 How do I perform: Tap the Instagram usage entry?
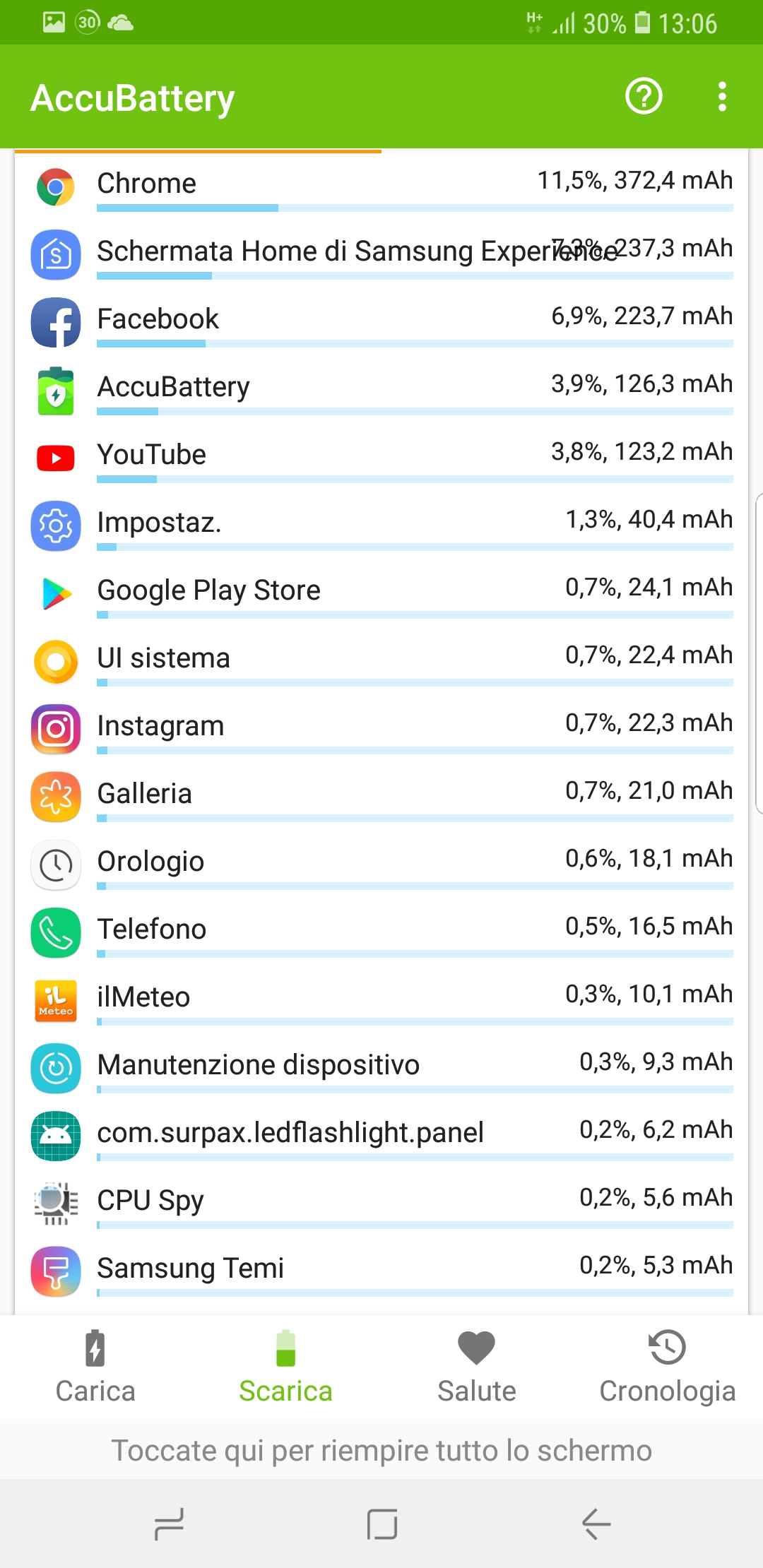(381, 729)
